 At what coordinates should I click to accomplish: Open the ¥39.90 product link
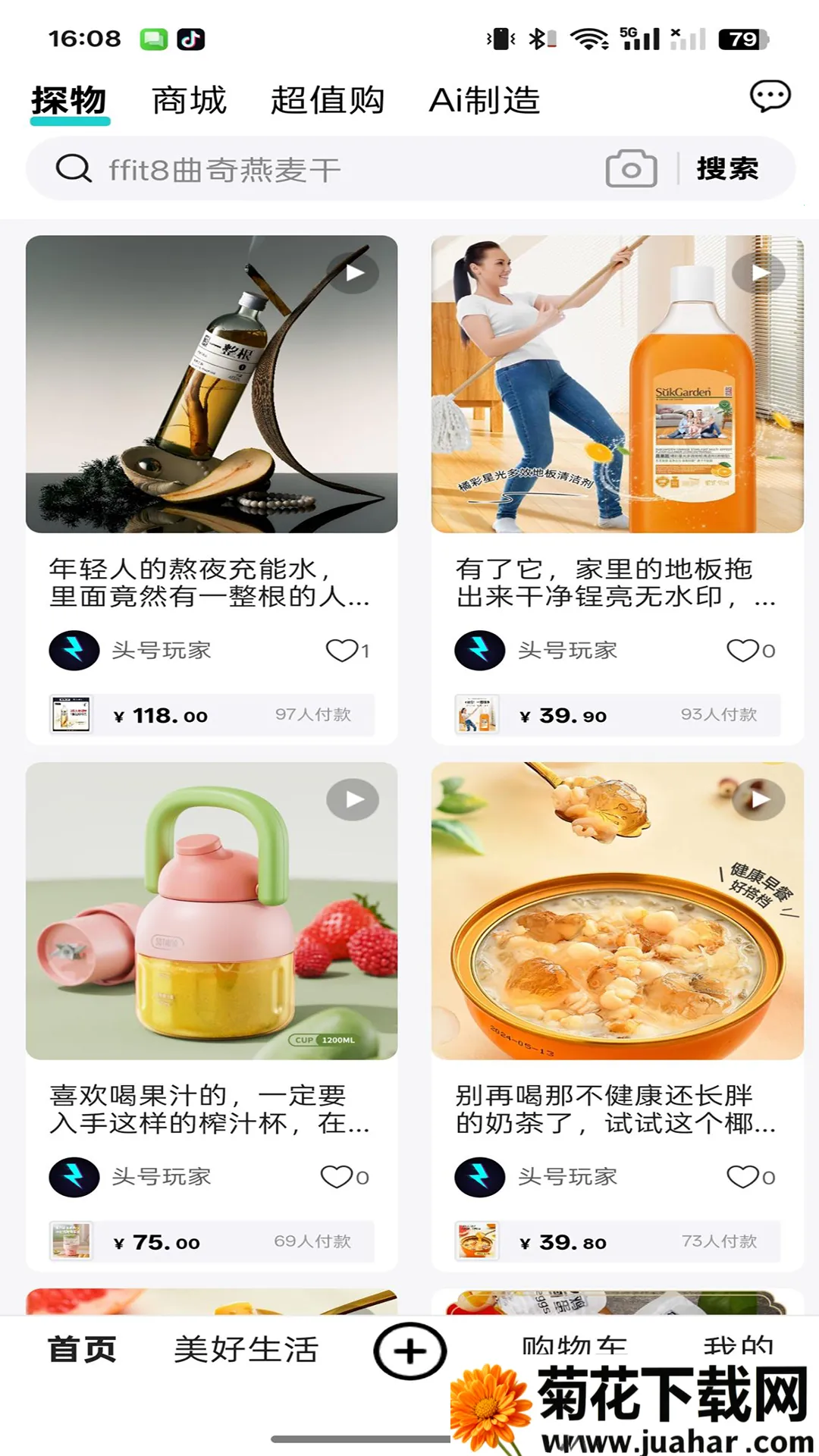click(x=617, y=715)
